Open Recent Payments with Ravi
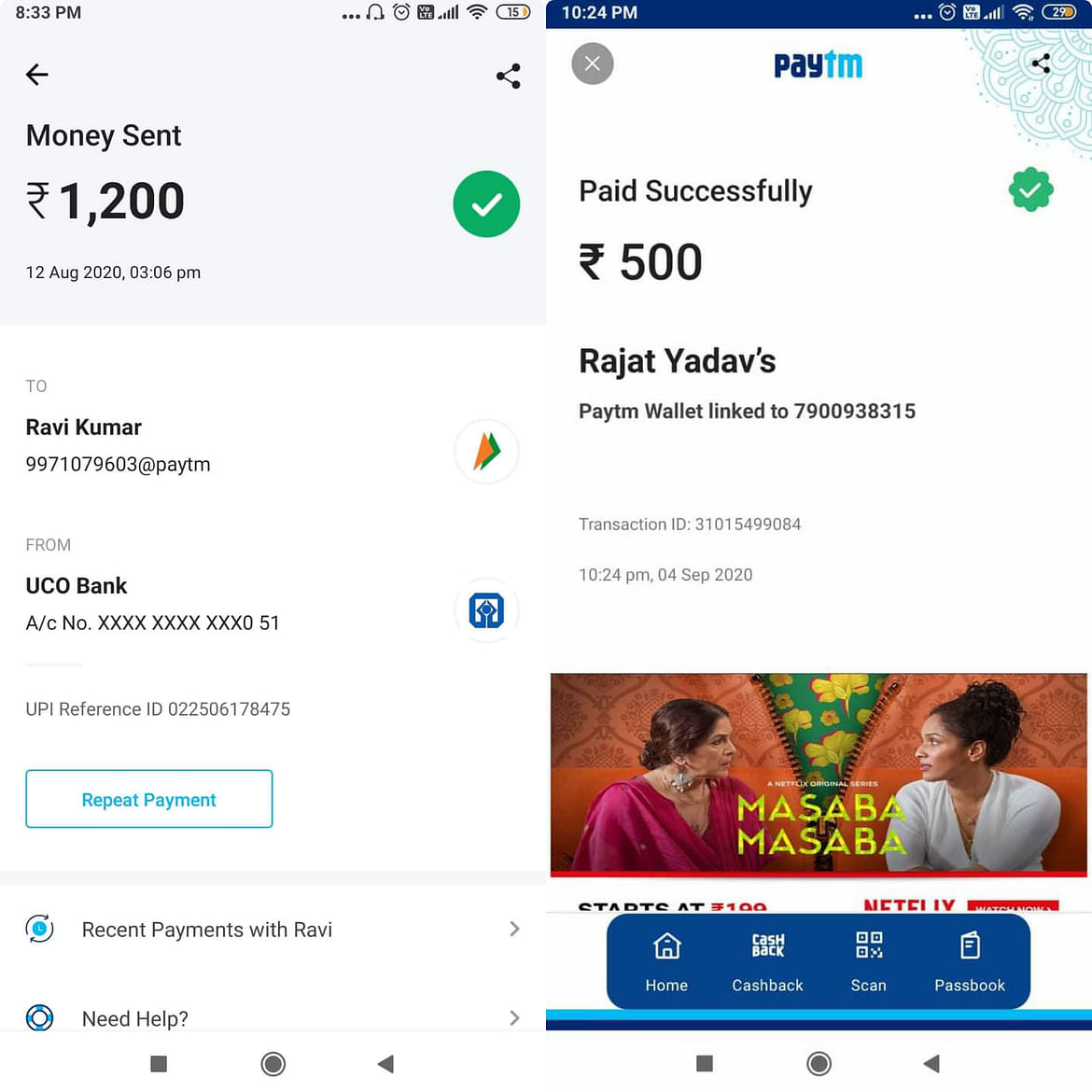 click(271, 930)
